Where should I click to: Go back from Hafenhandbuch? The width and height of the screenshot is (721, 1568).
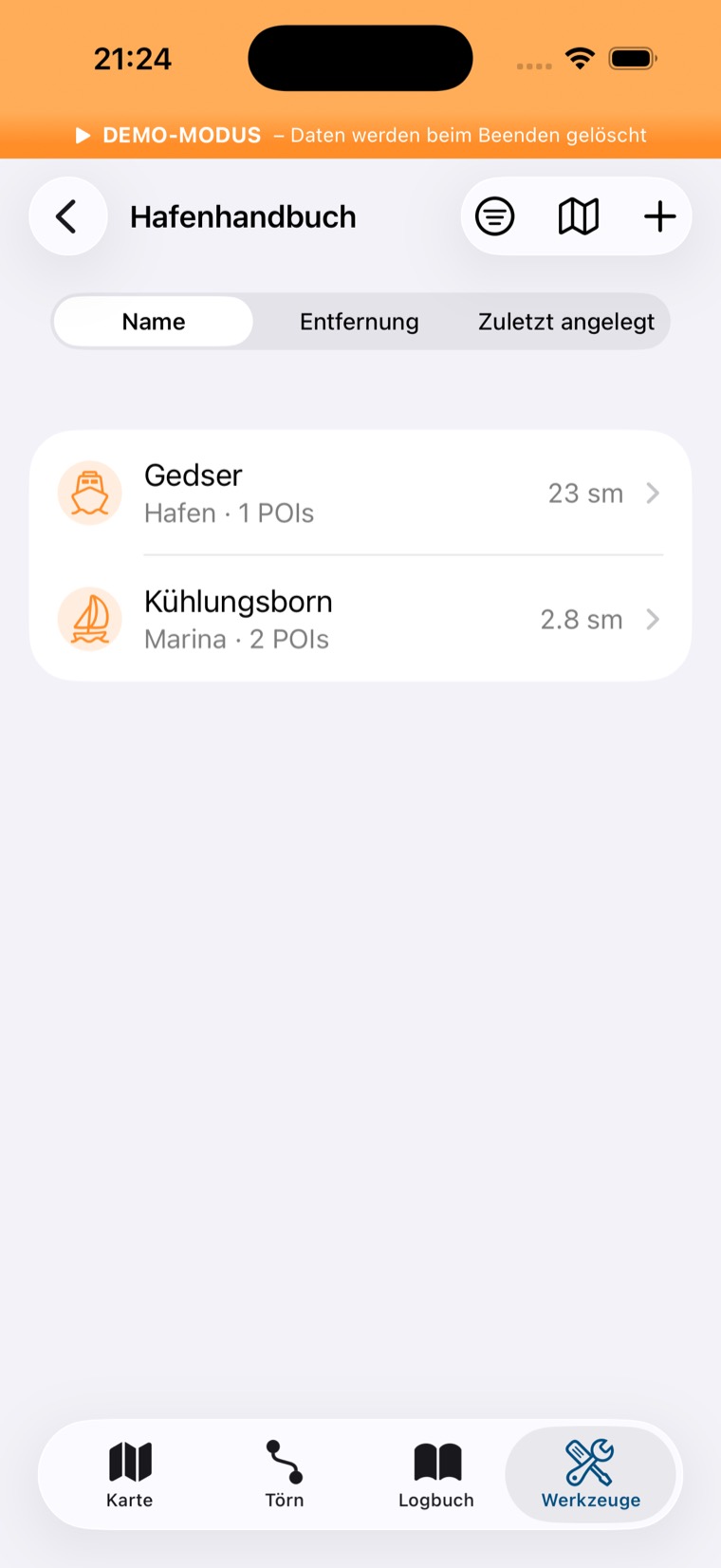pyautogui.click(x=67, y=216)
